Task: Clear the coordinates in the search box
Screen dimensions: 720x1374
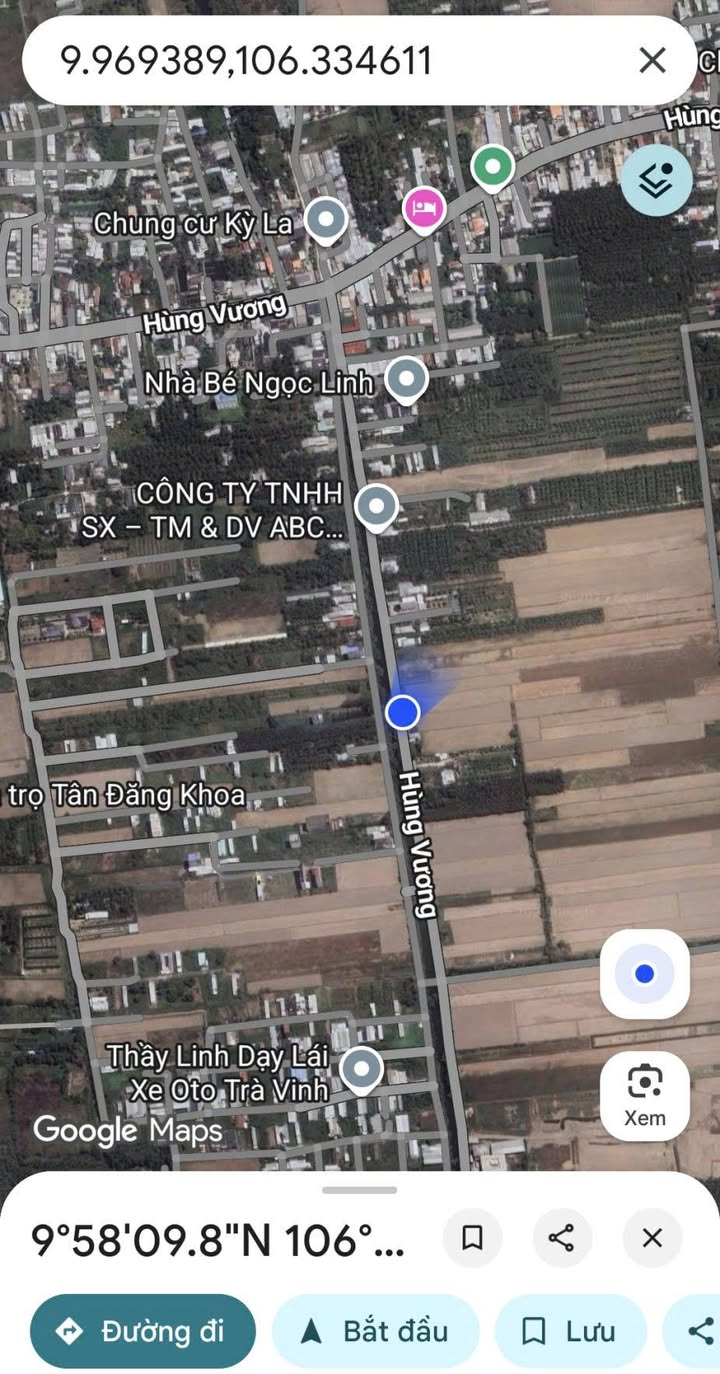Action: 652,61
